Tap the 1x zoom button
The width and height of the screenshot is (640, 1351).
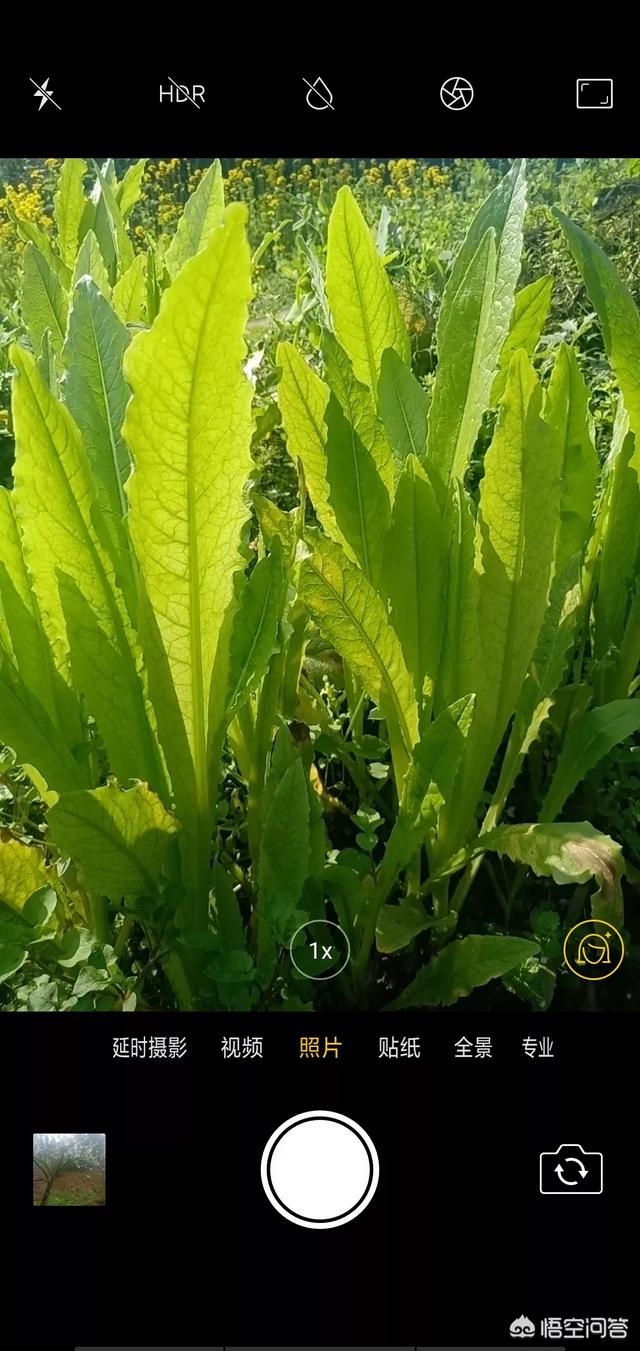320,950
